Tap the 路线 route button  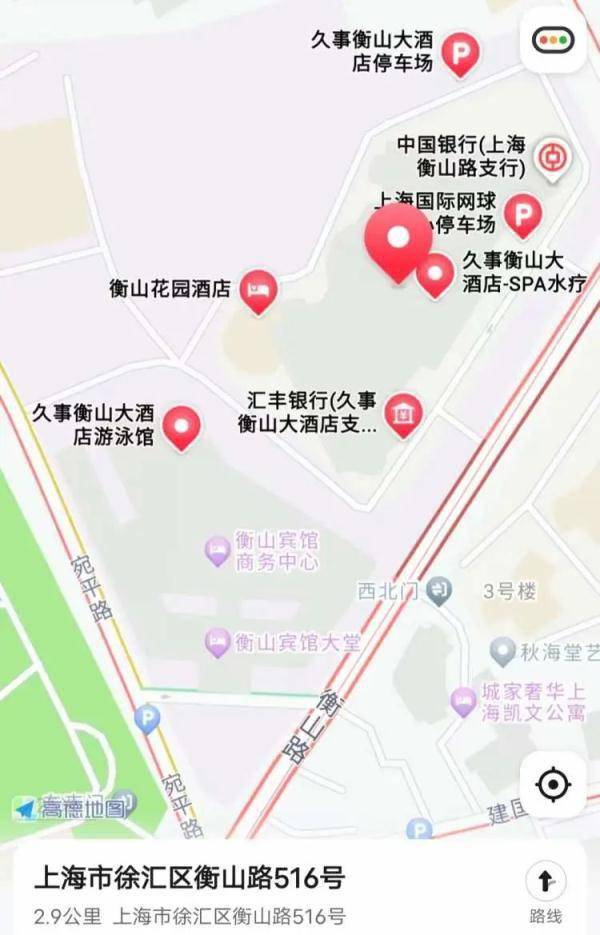(x=545, y=892)
